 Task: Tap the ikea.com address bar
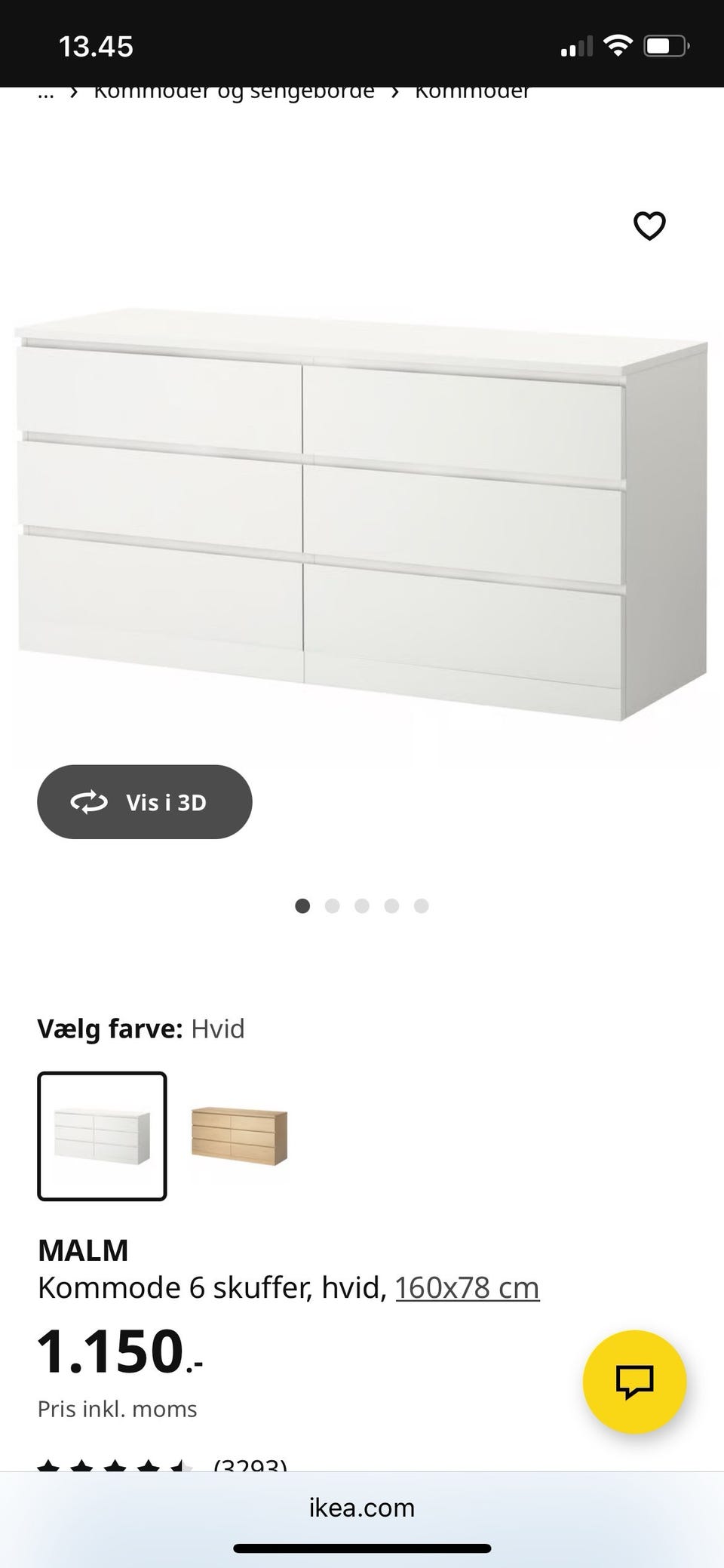[360, 1507]
